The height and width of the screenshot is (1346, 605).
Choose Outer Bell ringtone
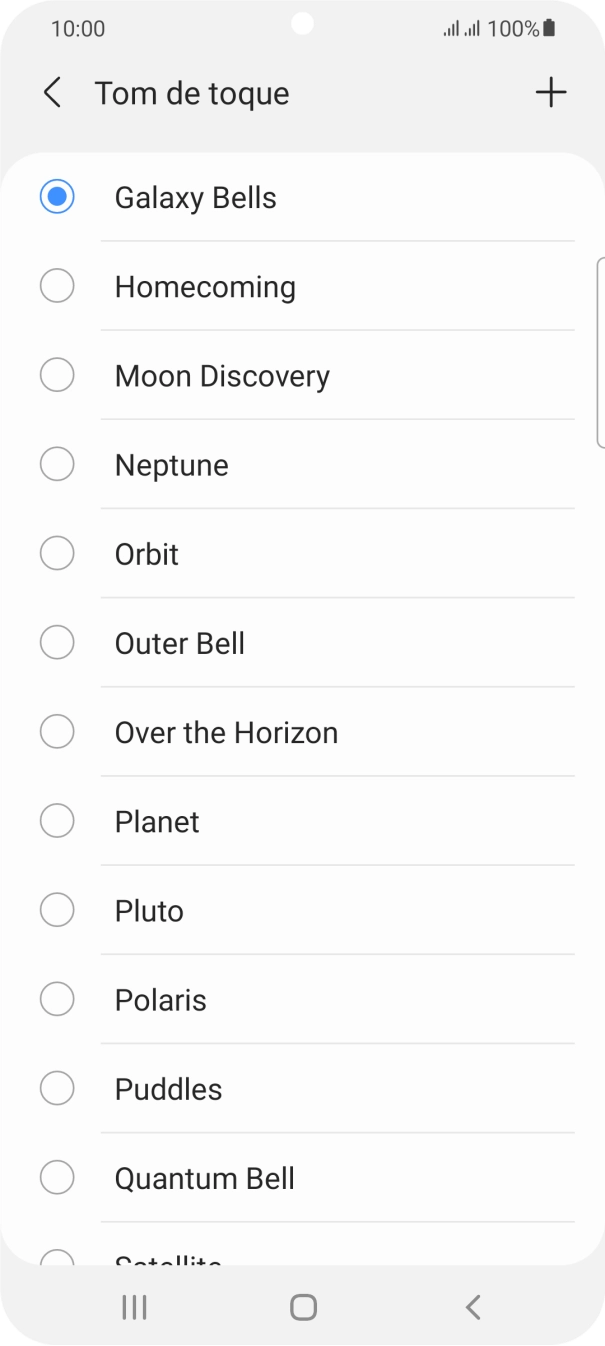(302, 643)
